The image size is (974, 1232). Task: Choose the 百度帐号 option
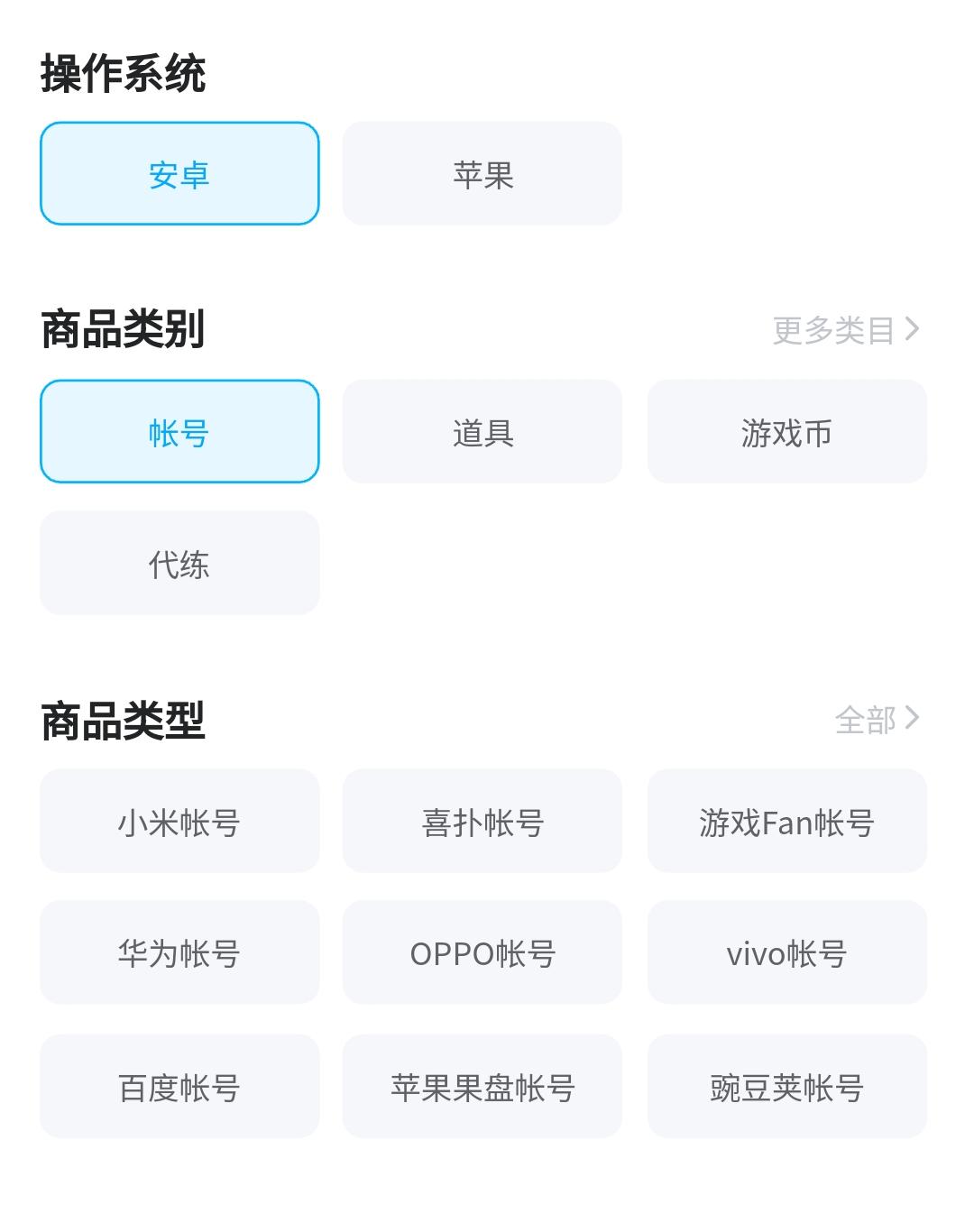[x=179, y=1087]
